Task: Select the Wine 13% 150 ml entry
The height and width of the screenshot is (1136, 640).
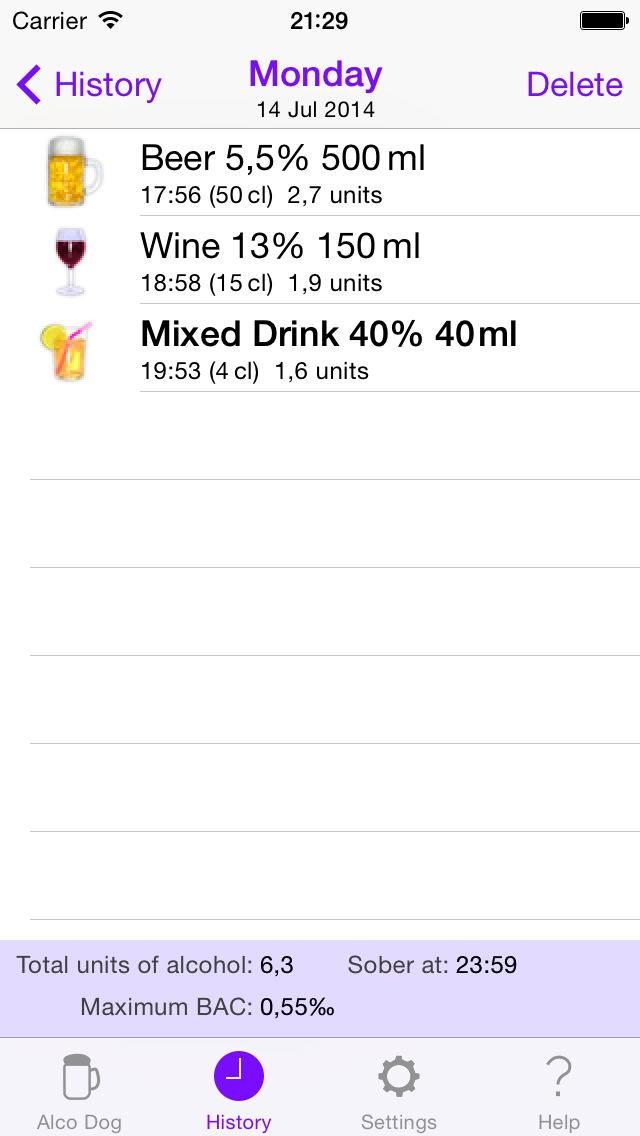Action: pyautogui.click(x=320, y=260)
